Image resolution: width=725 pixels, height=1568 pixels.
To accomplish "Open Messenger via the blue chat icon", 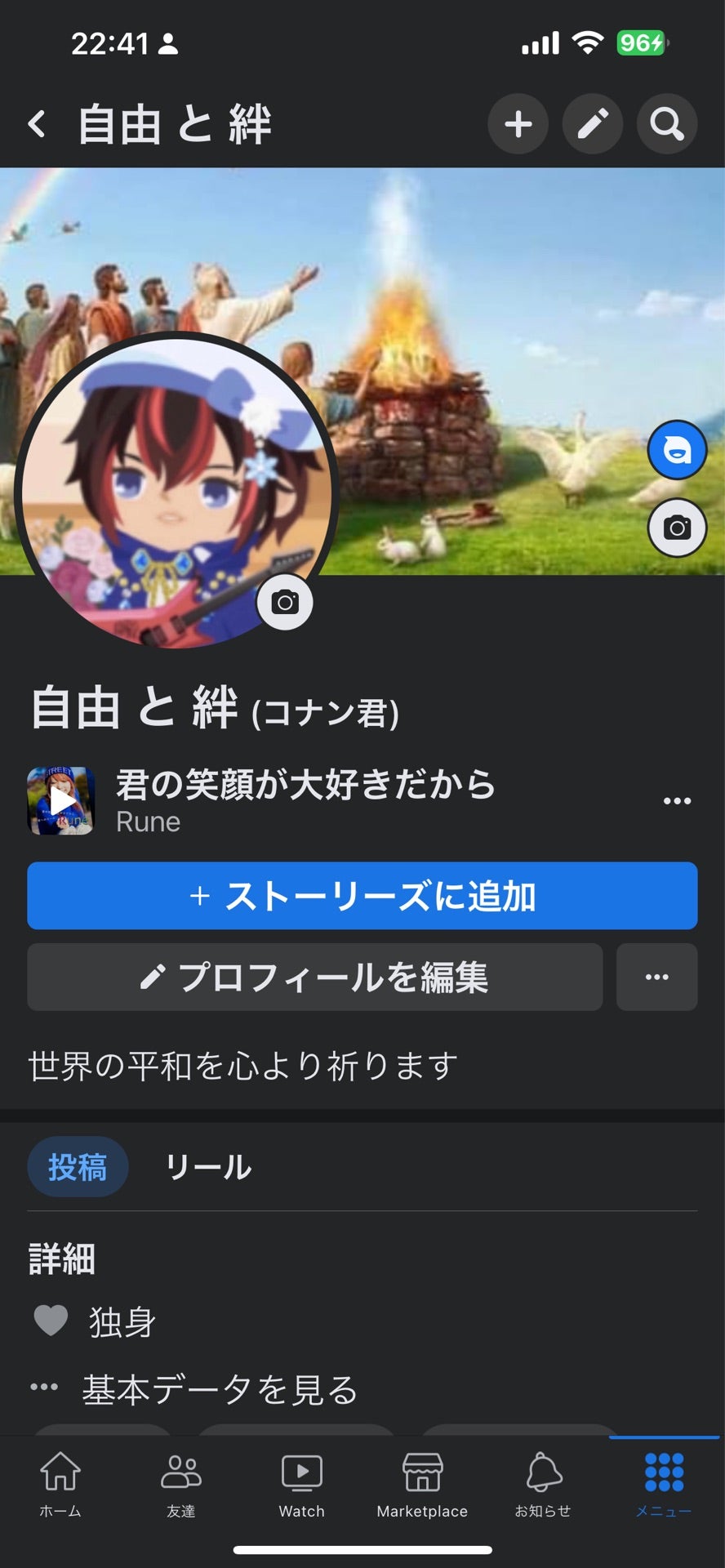I will 678,450.
